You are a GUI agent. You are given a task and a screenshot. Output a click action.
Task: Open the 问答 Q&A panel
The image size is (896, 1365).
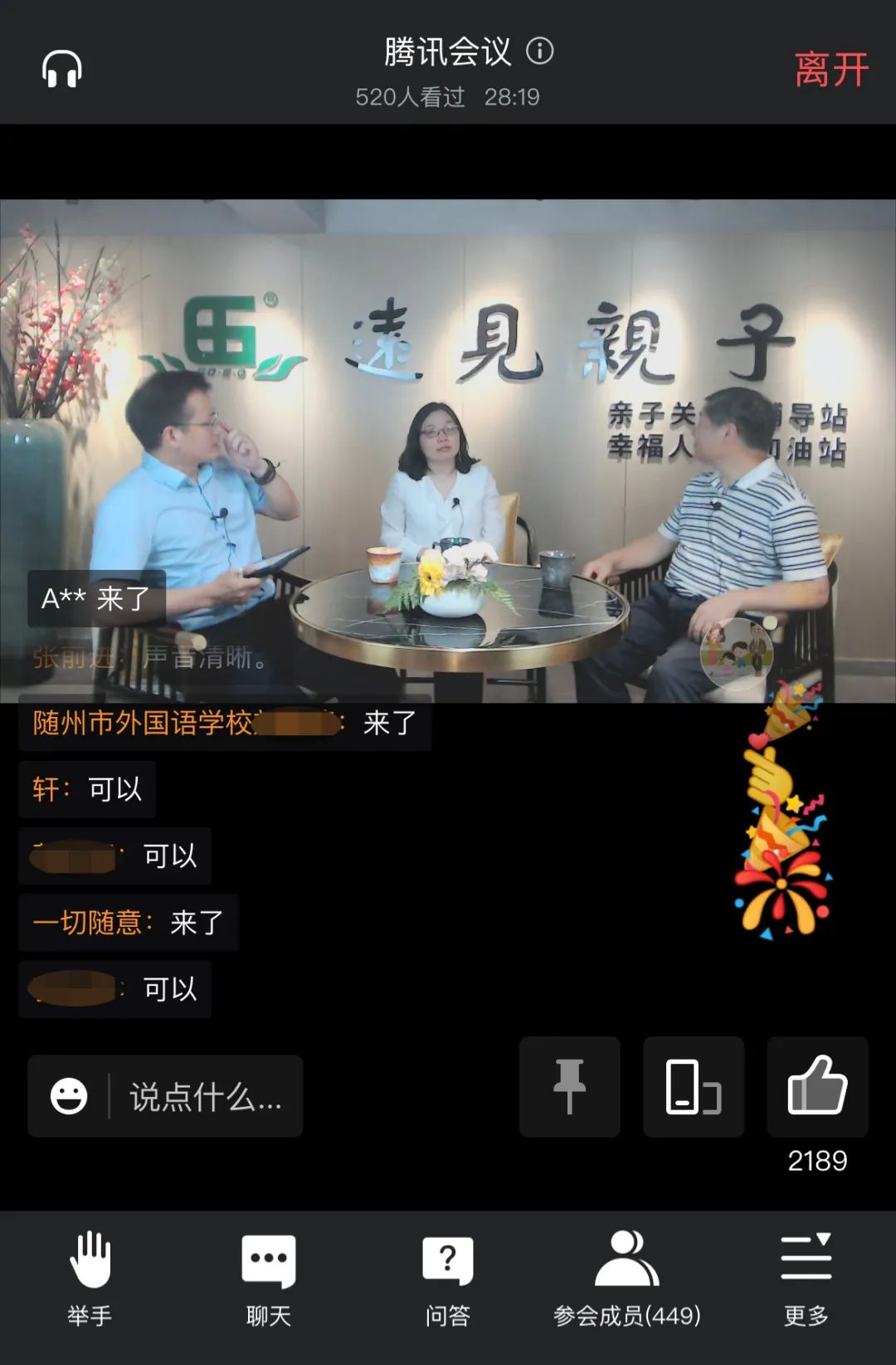[448, 1280]
